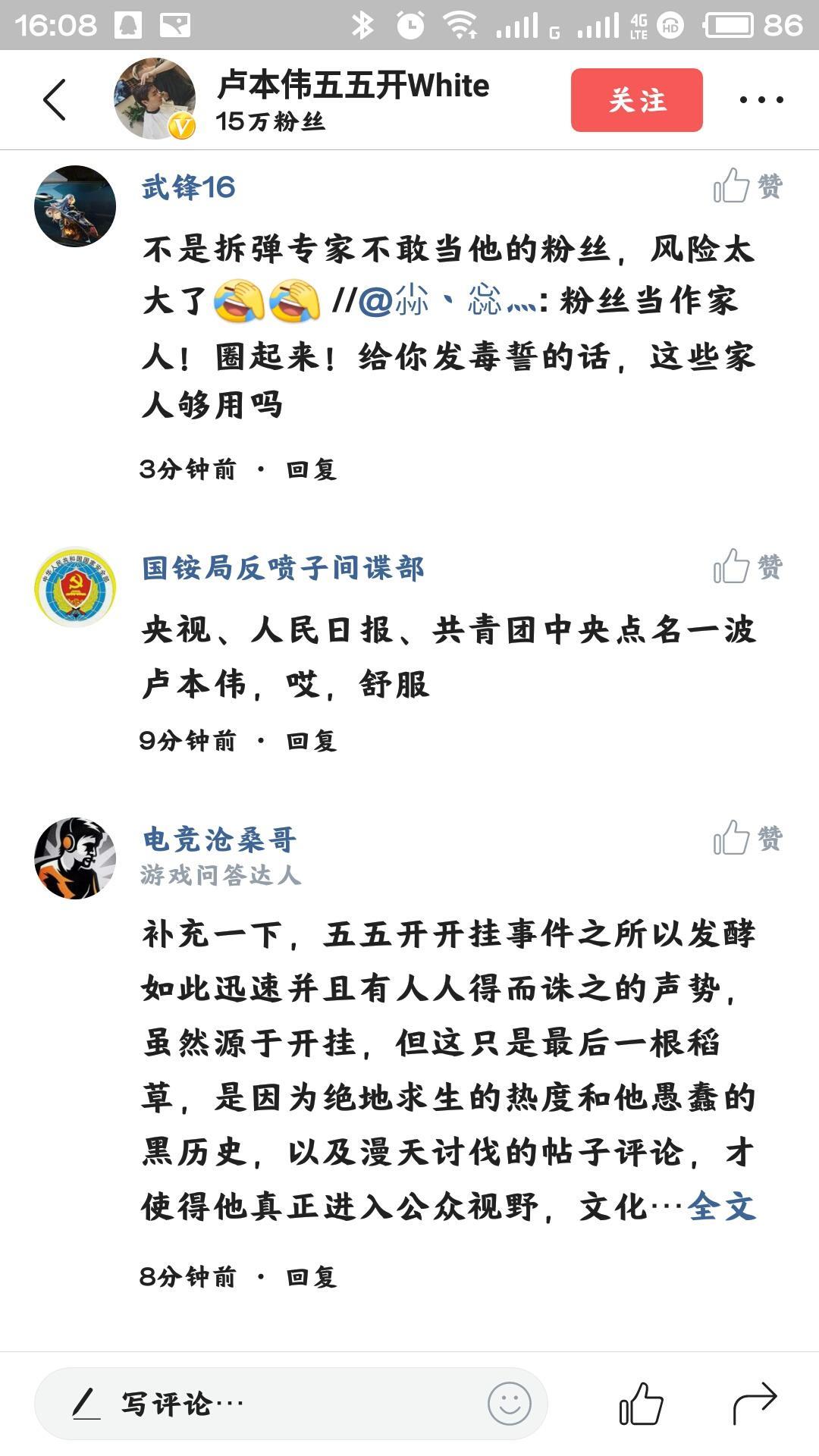This screenshot has width=819, height=1456.
Task: Open the 写评论 comment input box
Action: [x=258, y=1404]
